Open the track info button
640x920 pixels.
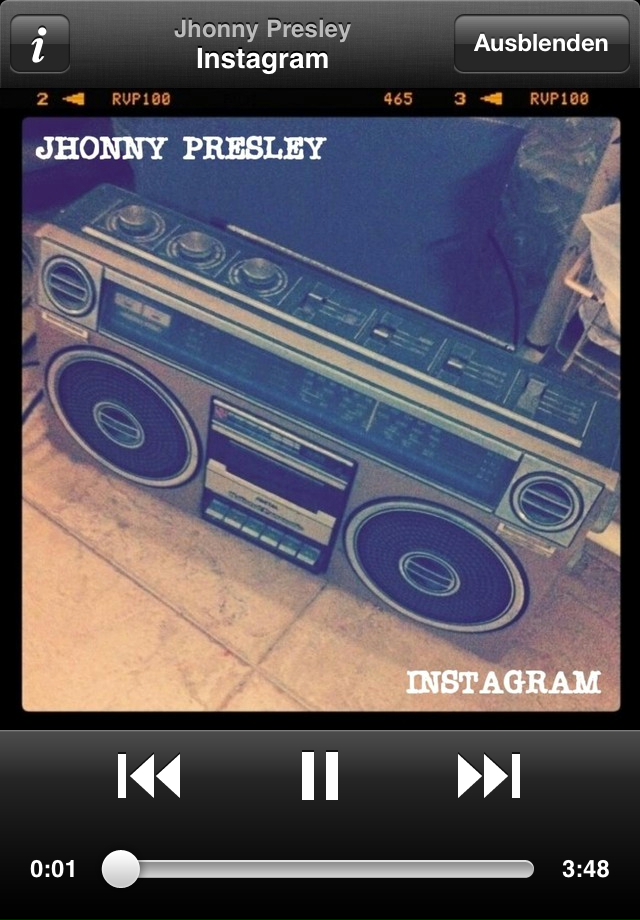tap(39, 45)
